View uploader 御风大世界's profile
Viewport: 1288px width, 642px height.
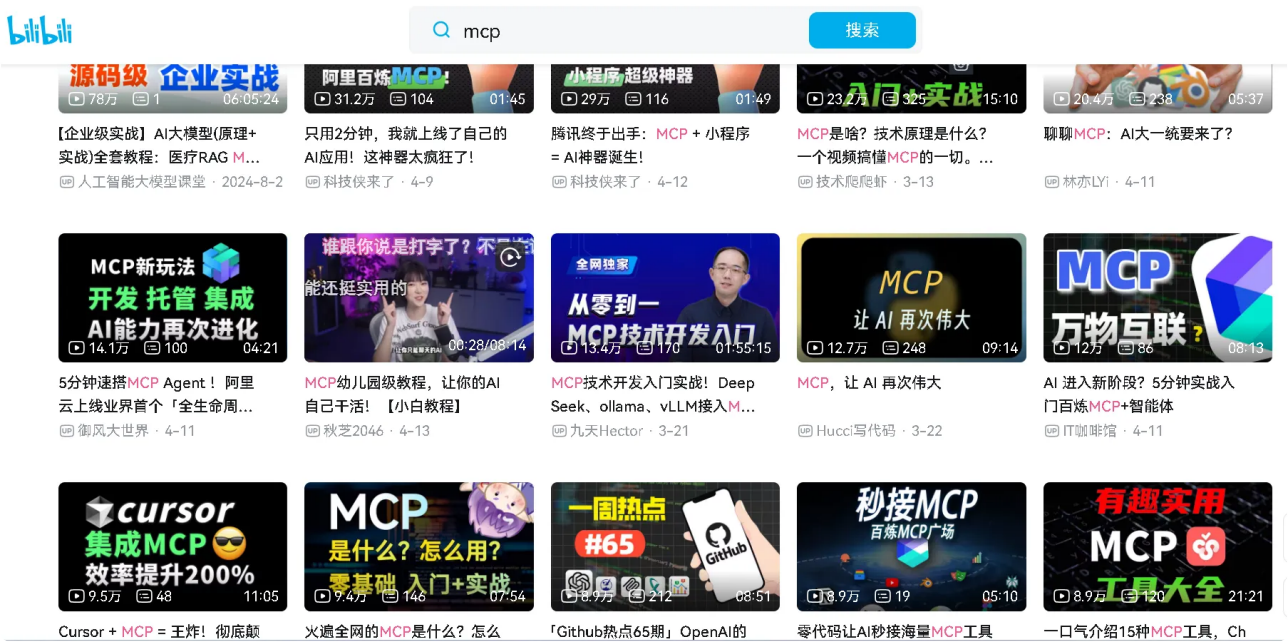[x=113, y=431]
